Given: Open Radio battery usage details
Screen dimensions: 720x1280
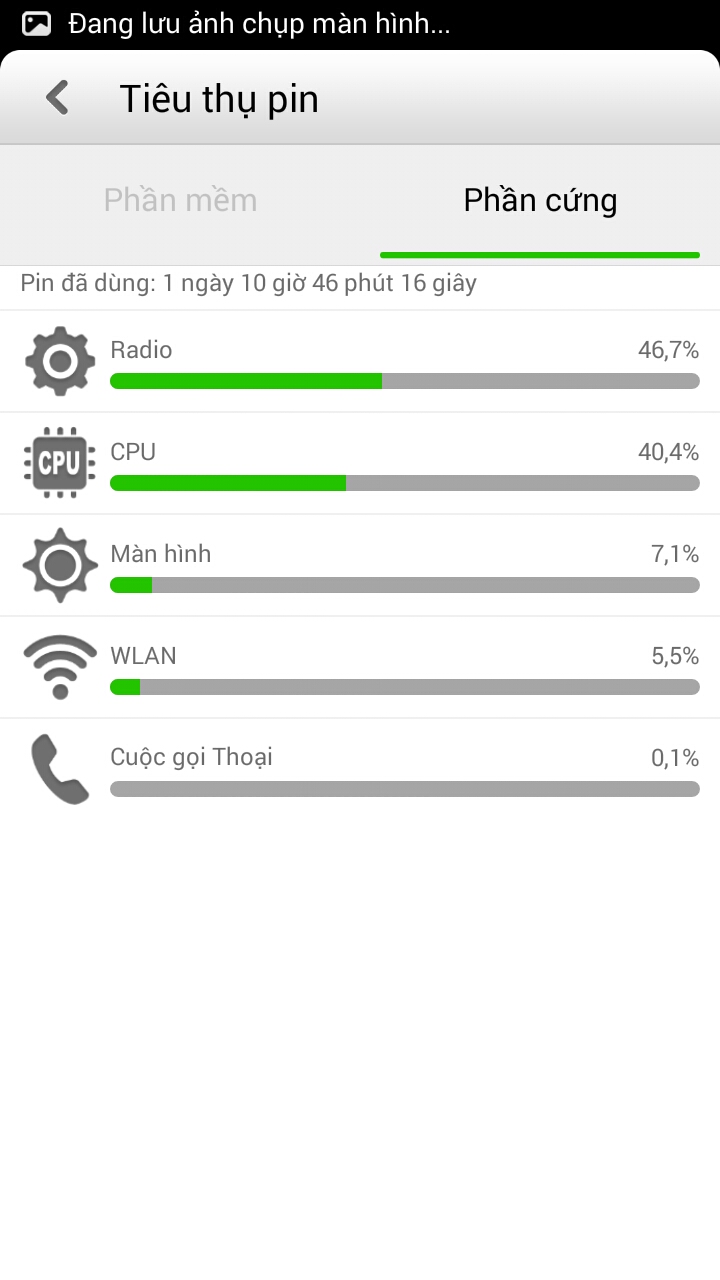Looking at the screenshot, I should coord(360,362).
